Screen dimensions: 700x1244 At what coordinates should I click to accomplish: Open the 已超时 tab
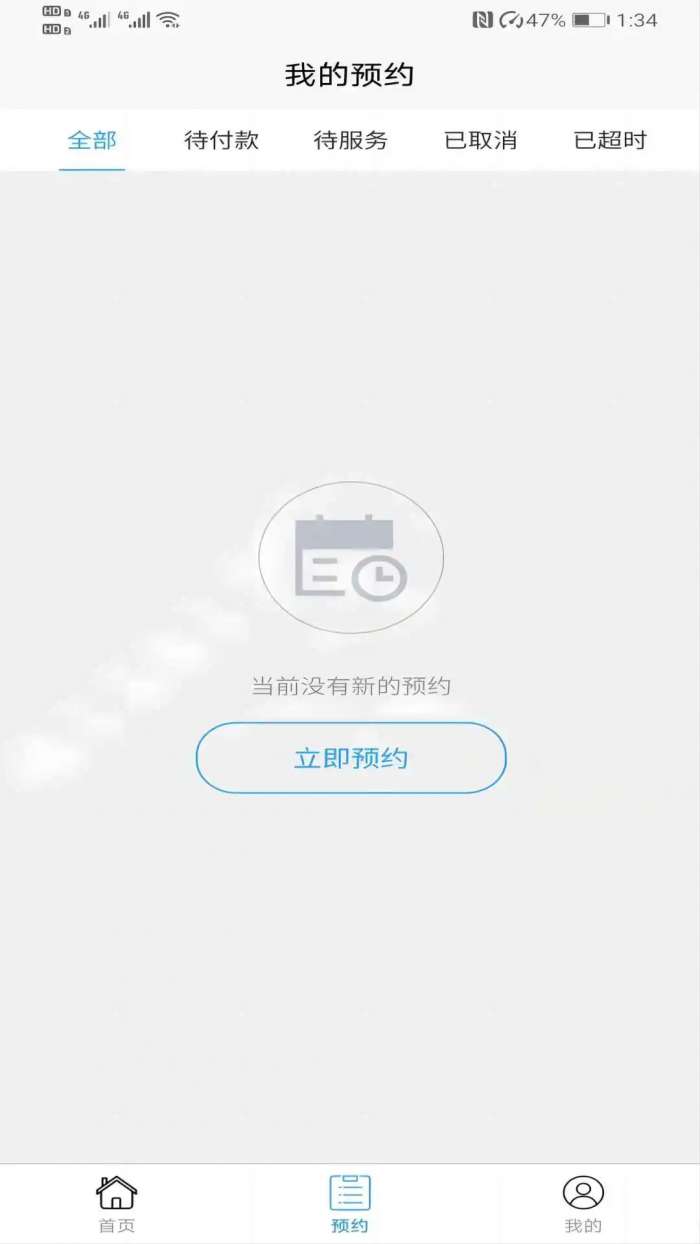(610, 140)
